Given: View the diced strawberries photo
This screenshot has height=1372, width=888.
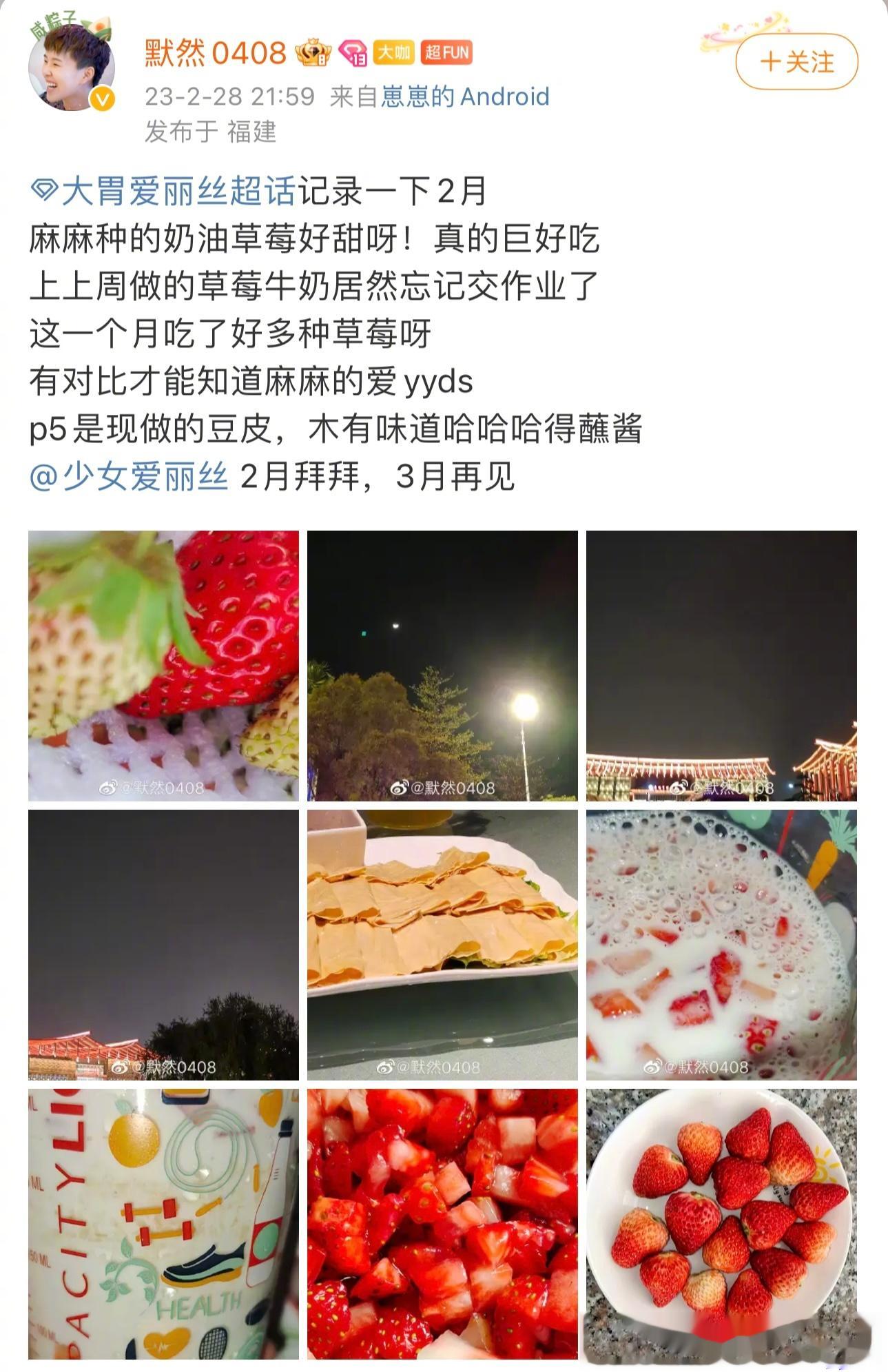Looking at the screenshot, I should (x=442, y=1223).
